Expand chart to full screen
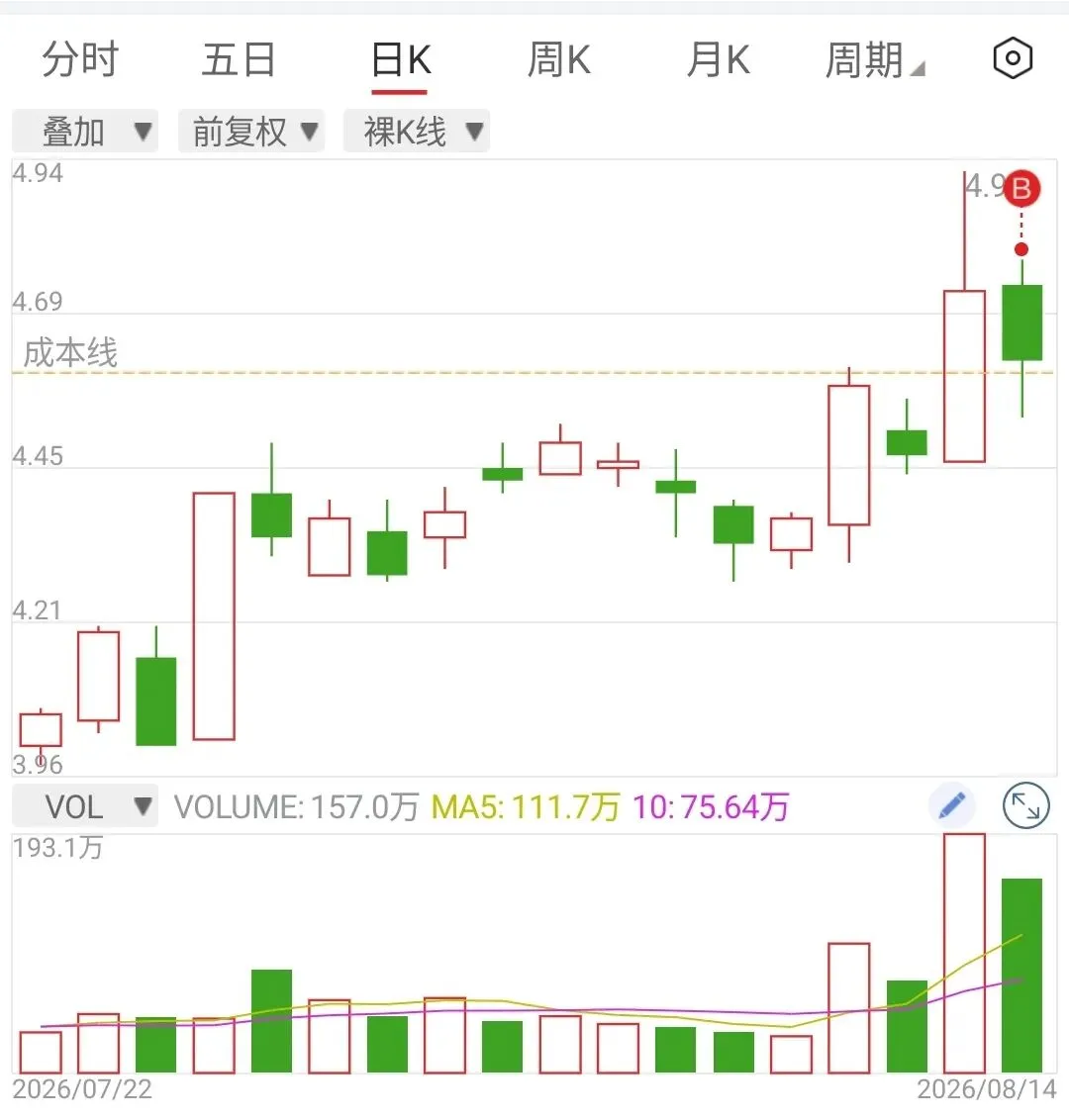This screenshot has width=1069, height=1120. tap(1025, 805)
